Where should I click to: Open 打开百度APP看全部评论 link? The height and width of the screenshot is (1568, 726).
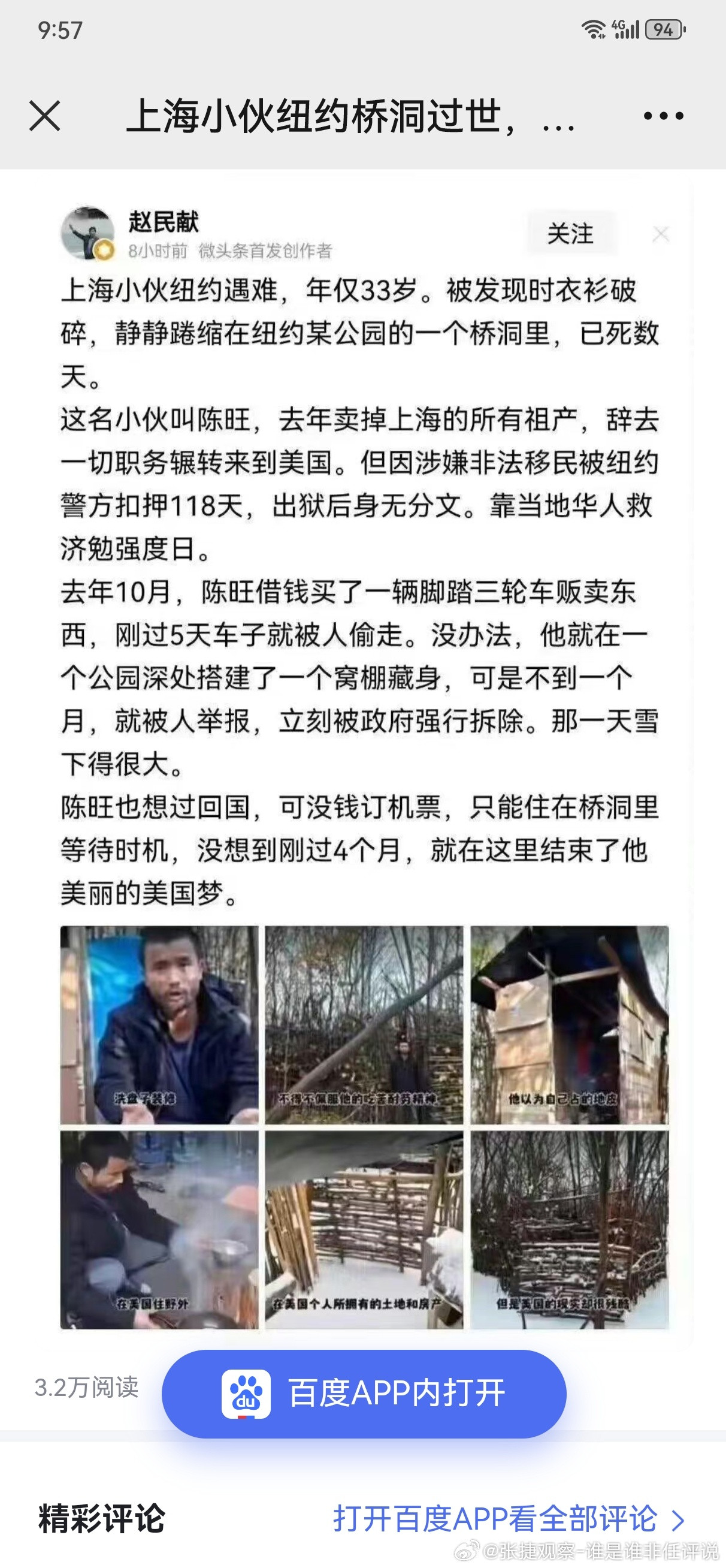[x=508, y=1519]
